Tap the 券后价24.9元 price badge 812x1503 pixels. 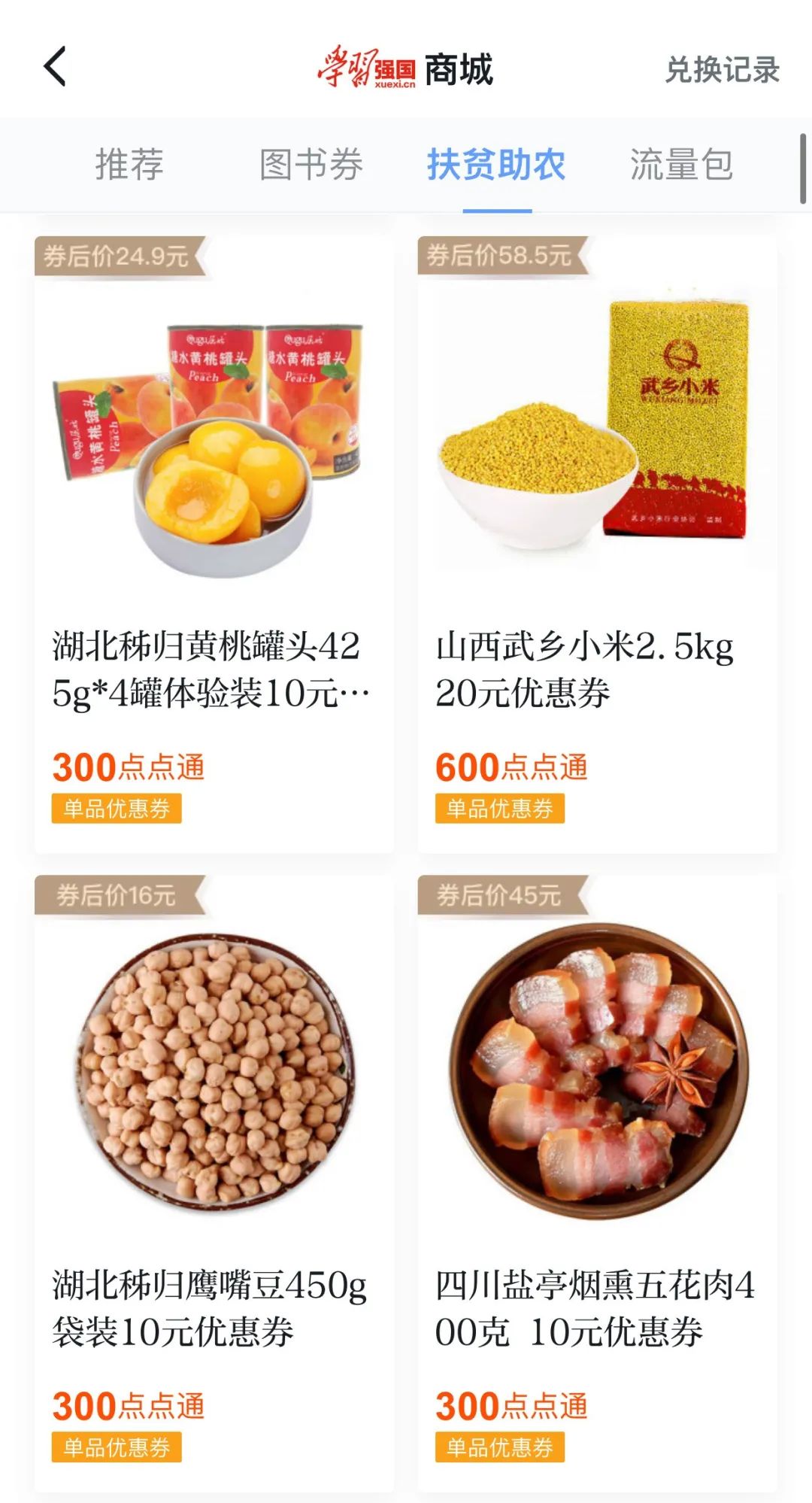117,257
